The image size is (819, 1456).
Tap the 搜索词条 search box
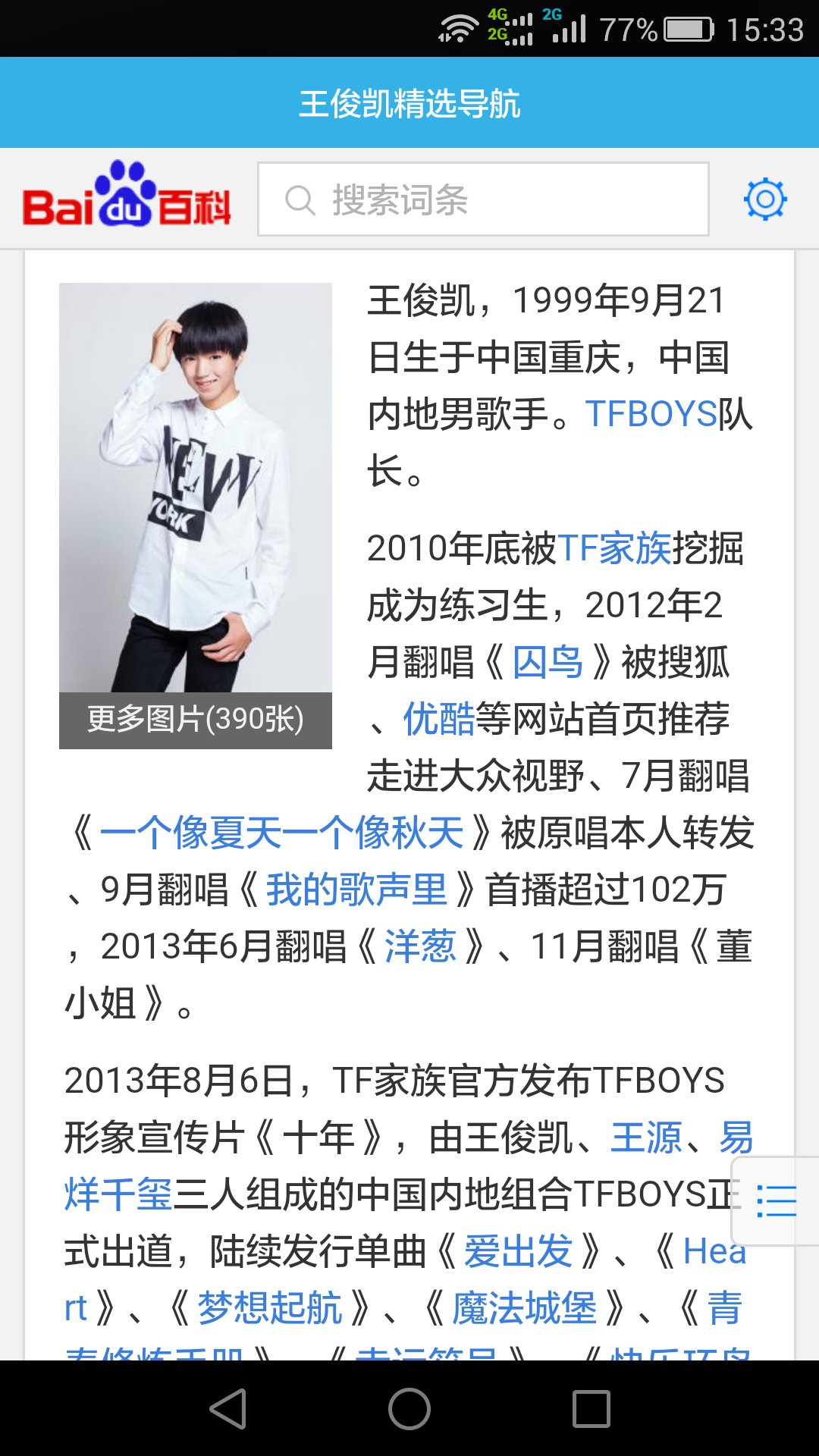(483, 199)
